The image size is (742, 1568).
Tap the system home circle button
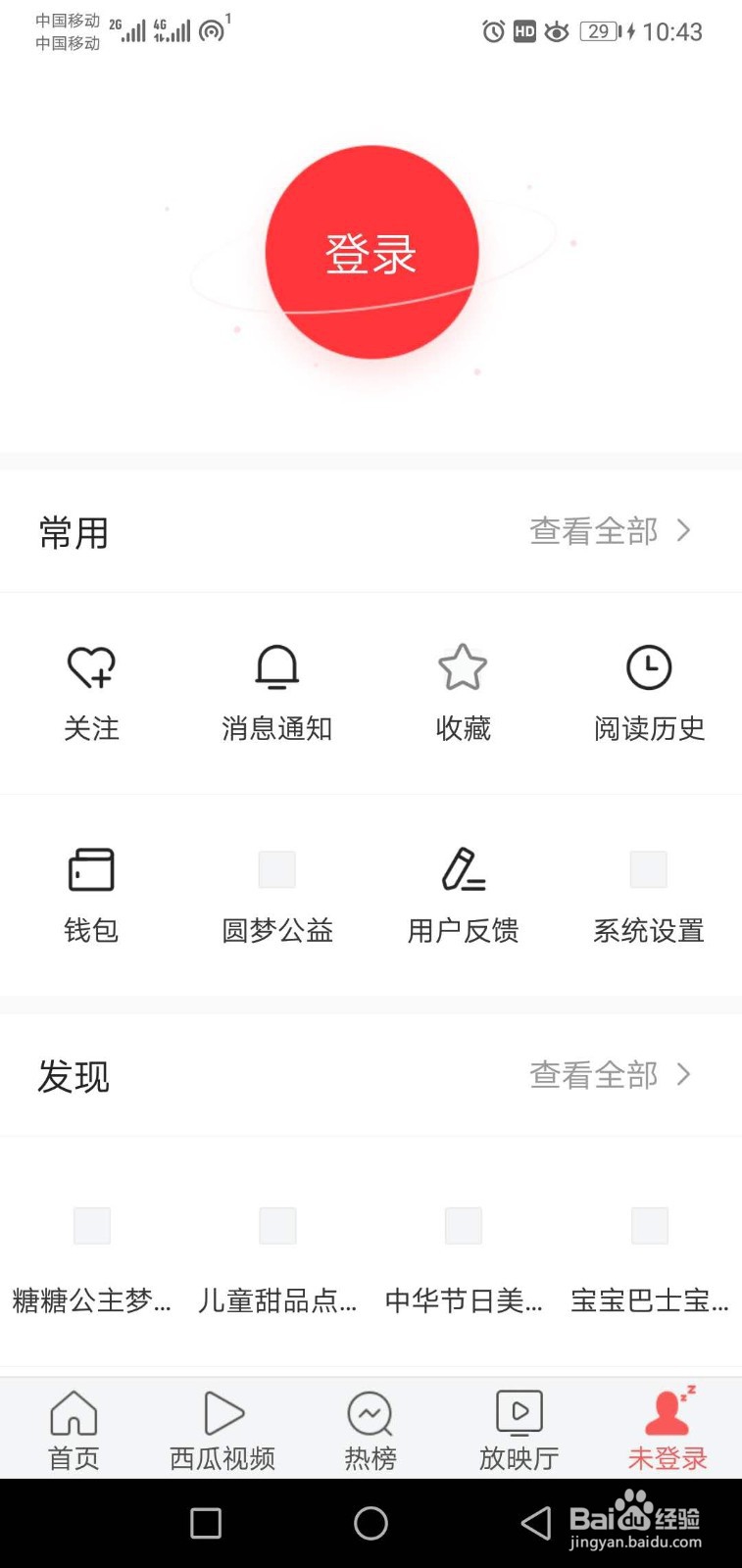pos(371,1523)
